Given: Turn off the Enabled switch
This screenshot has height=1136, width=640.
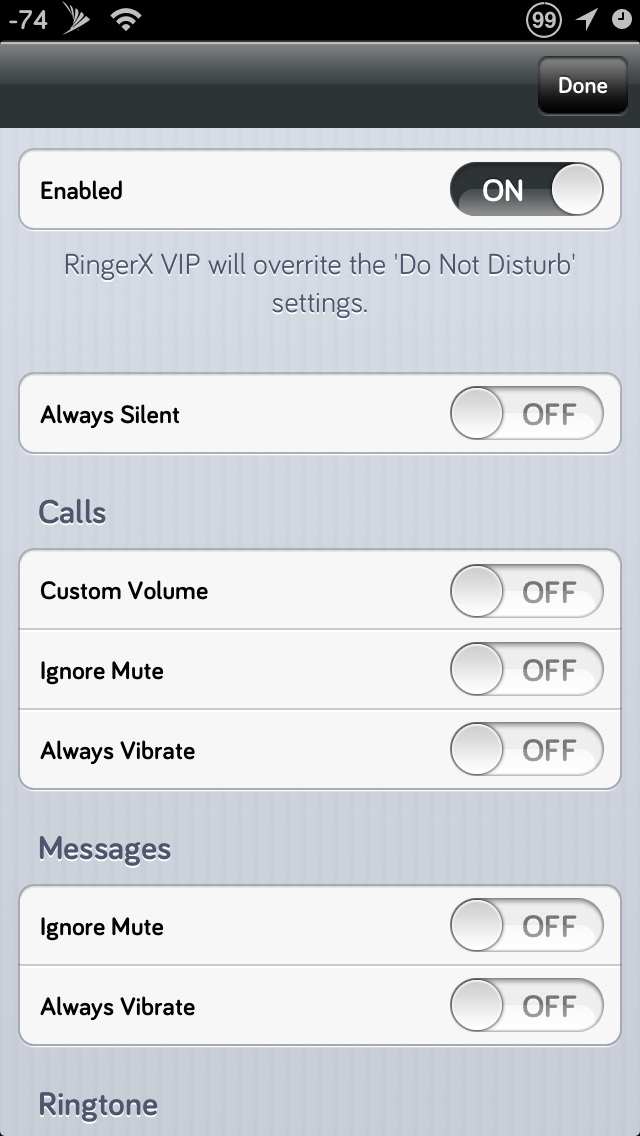Looking at the screenshot, I should tap(526, 189).
